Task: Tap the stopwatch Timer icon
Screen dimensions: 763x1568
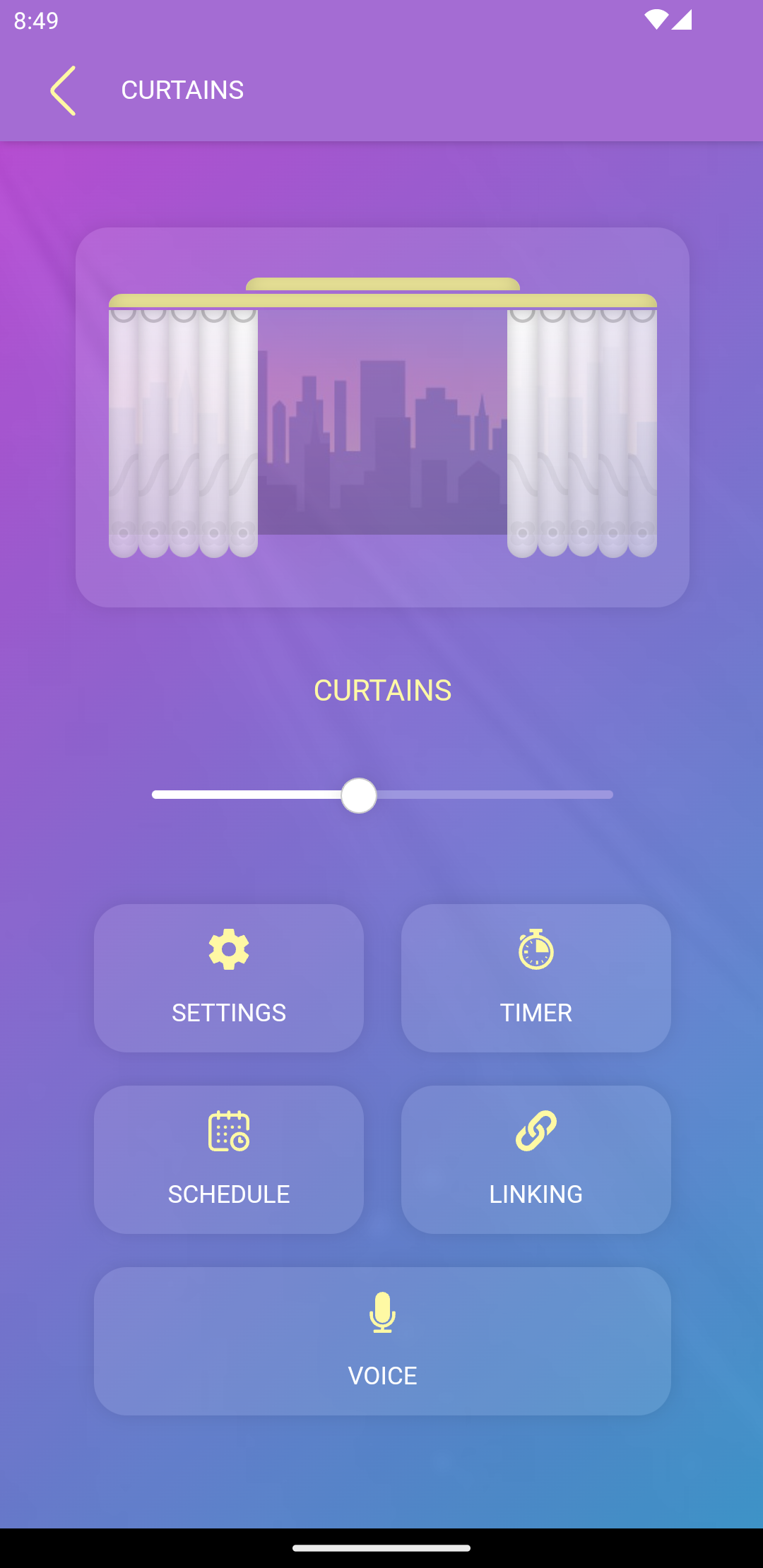Action: (536, 949)
